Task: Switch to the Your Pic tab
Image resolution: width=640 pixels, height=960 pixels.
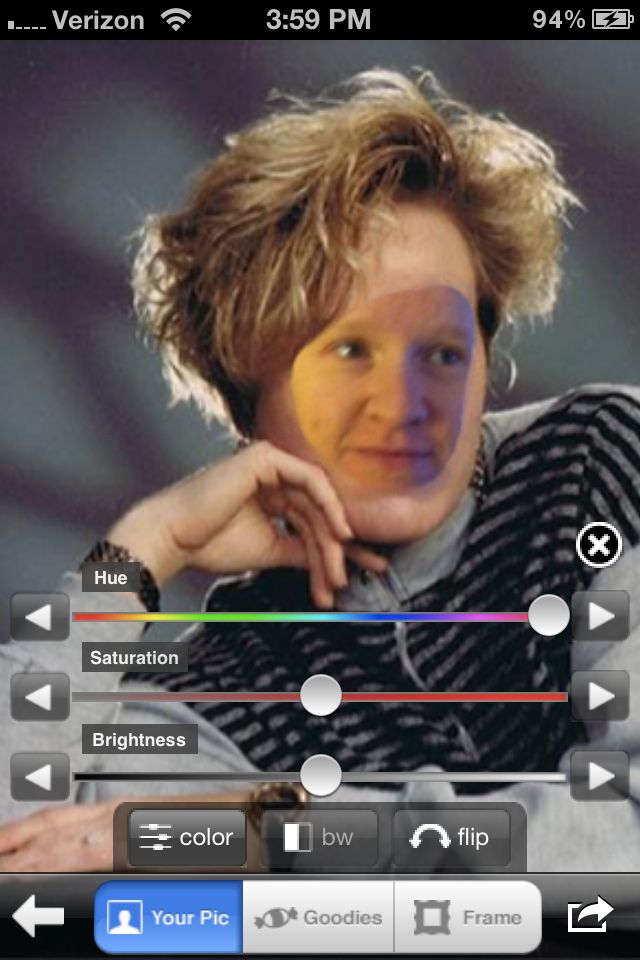Action: tap(169, 917)
